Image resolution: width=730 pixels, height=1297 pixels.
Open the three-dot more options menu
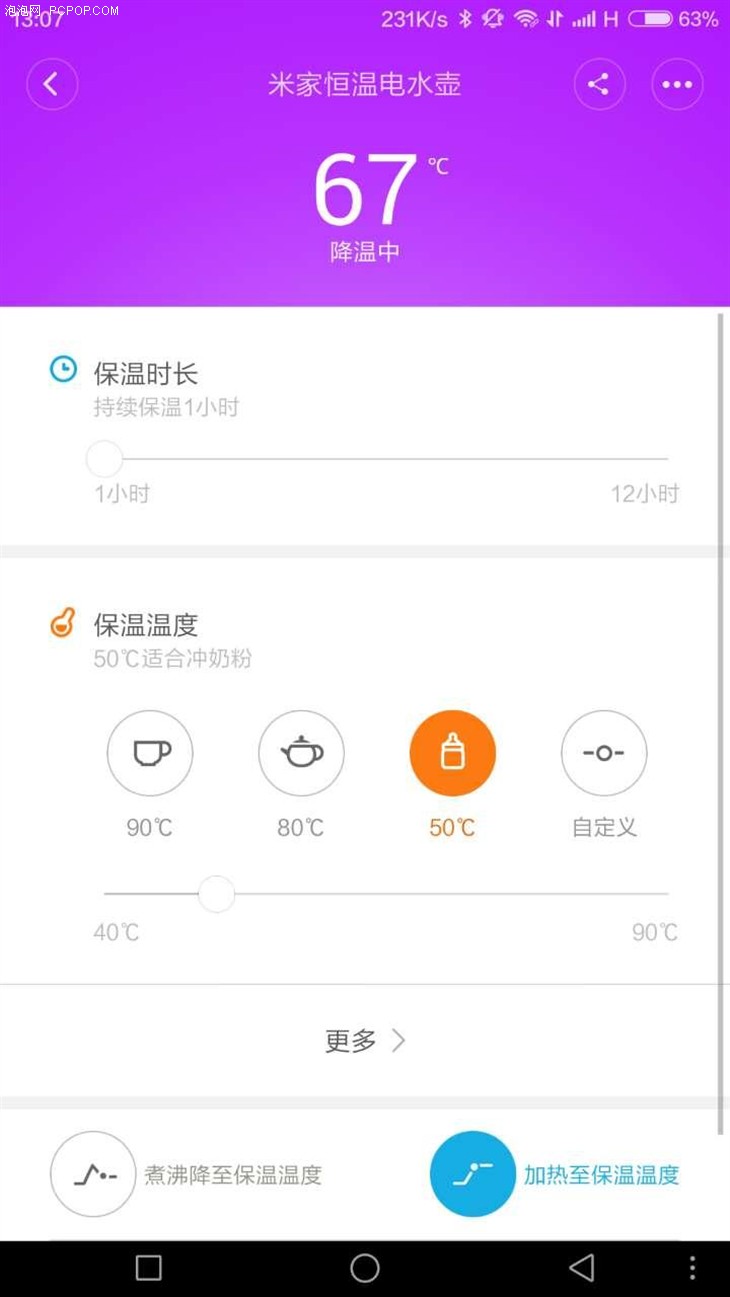(x=677, y=84)
